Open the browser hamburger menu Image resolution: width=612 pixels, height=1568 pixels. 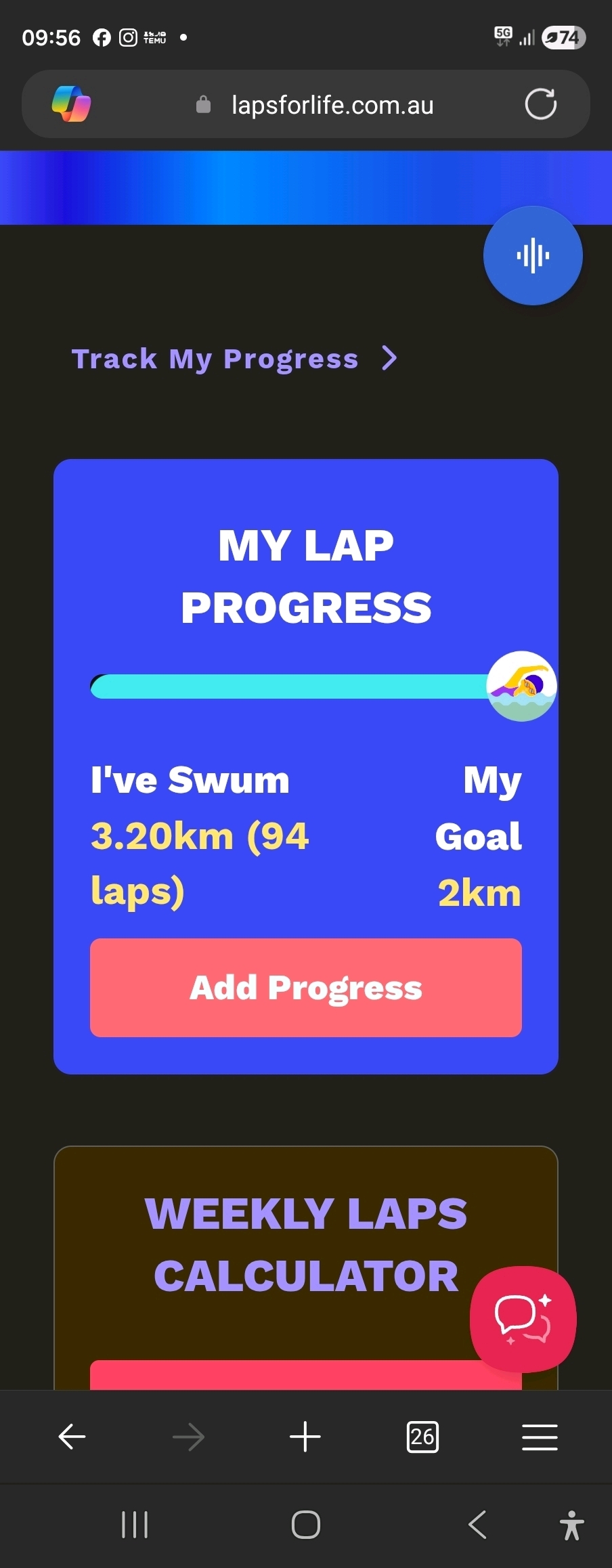(540, 1437)
